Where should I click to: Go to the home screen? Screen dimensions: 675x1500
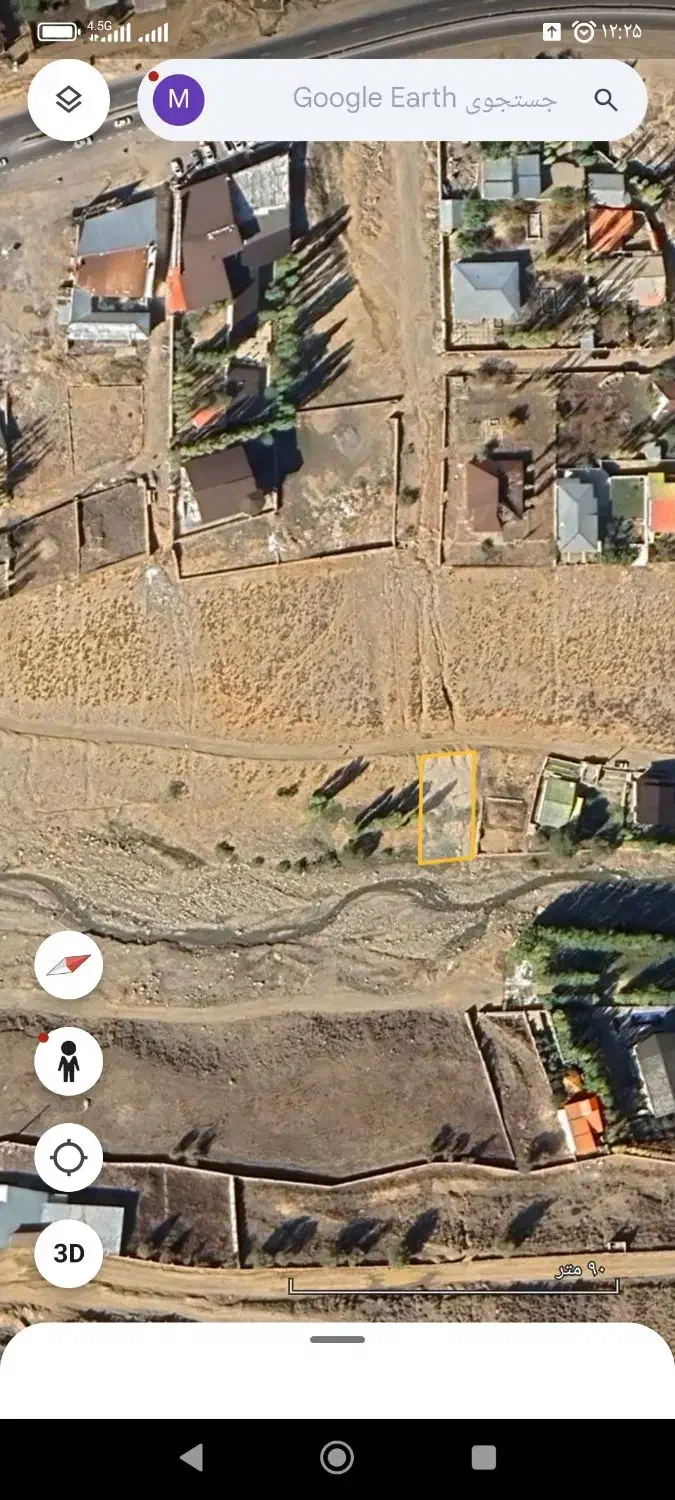tap(337, 1457)
